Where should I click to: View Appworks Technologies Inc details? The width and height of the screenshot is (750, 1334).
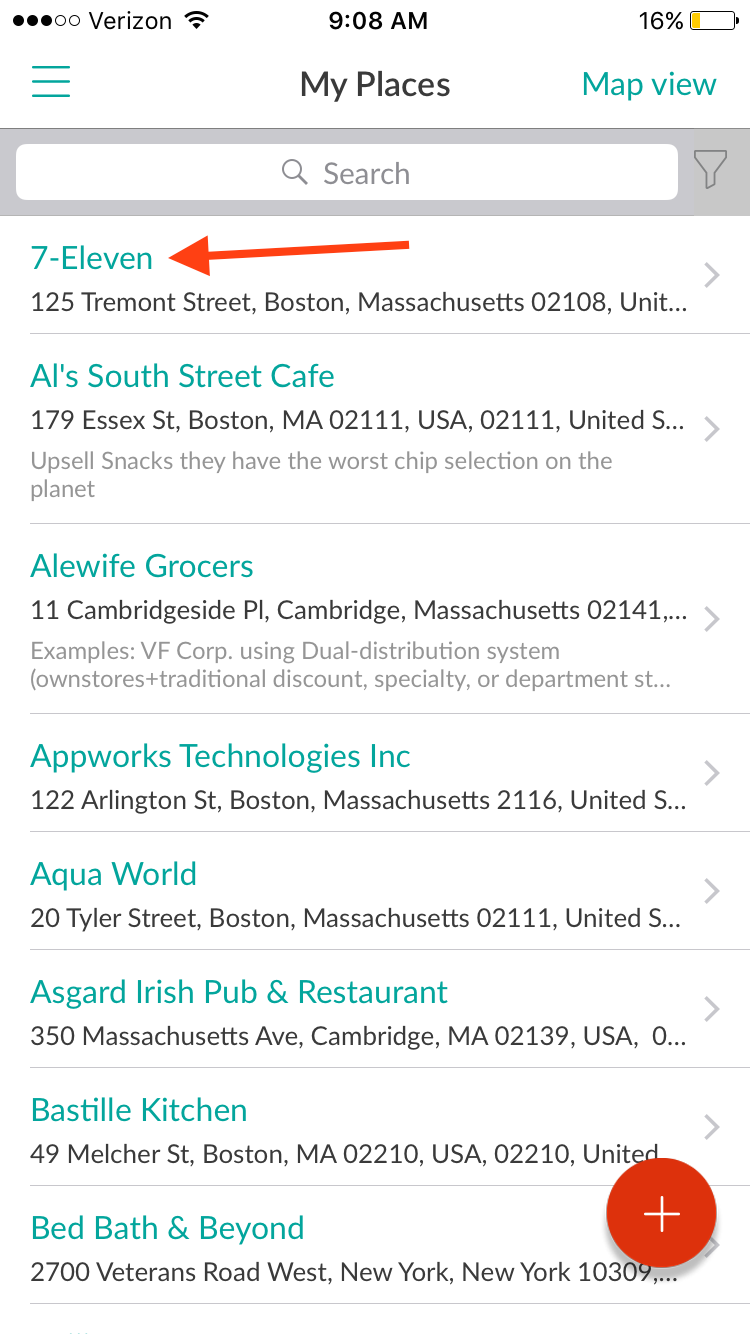point(375,773)
